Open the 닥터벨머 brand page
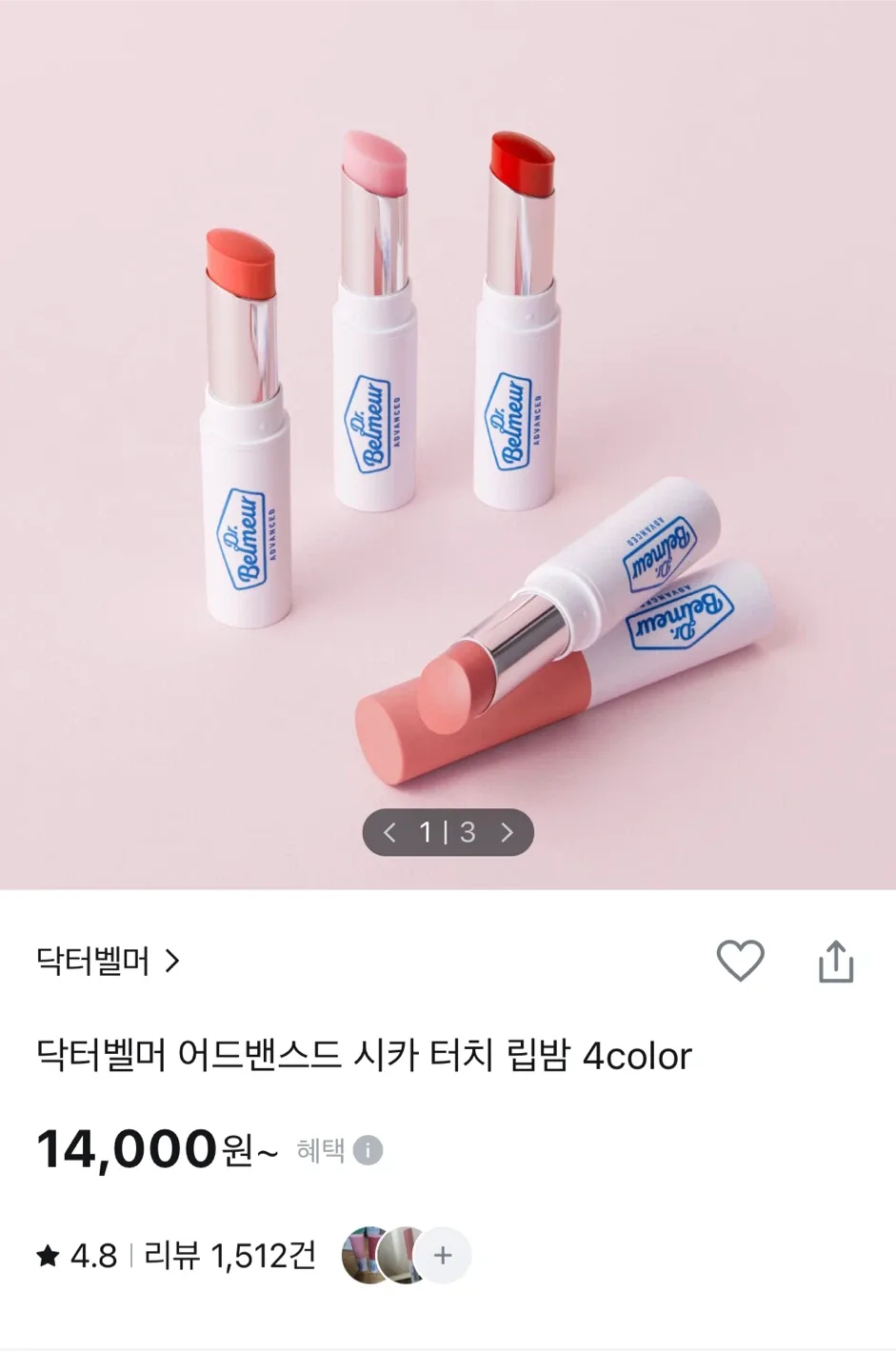896x1371 pixels. (108, 962)
